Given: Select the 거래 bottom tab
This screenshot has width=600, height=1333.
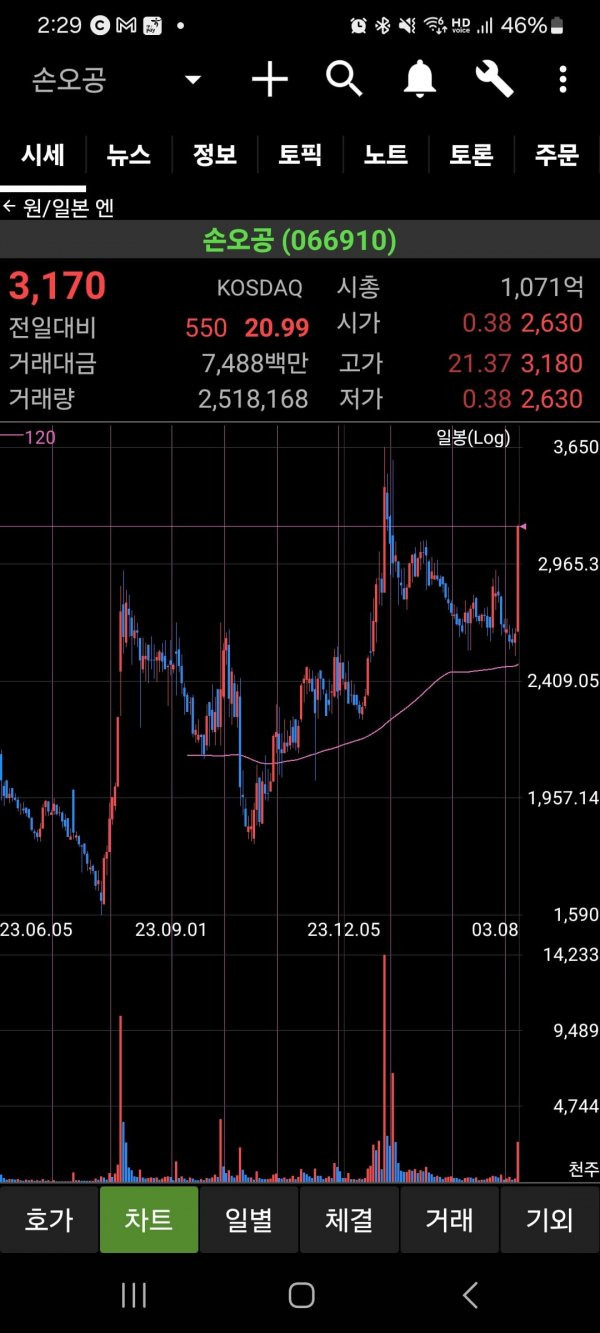Looking at the screenshot, I should (x=449, y=1219).
